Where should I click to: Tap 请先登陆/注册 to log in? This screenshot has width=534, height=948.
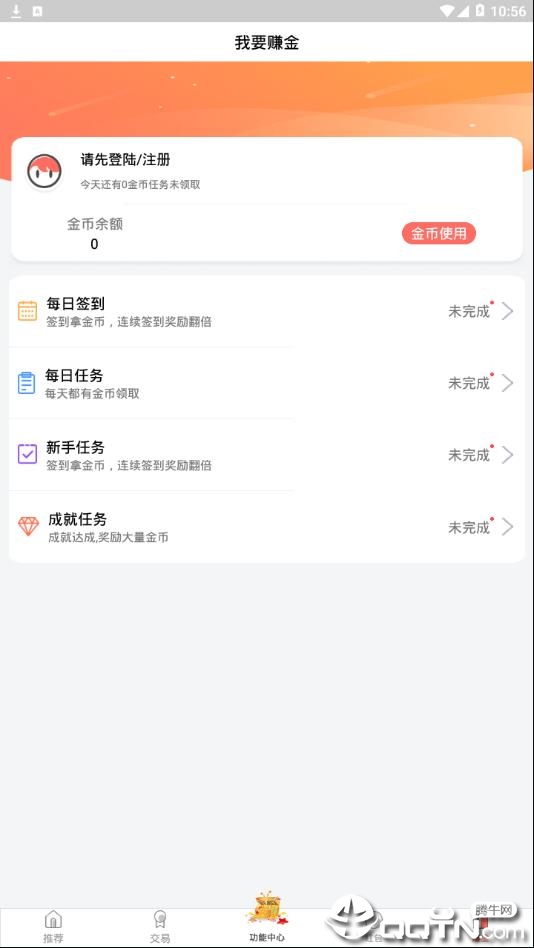(x=125, y=160)
